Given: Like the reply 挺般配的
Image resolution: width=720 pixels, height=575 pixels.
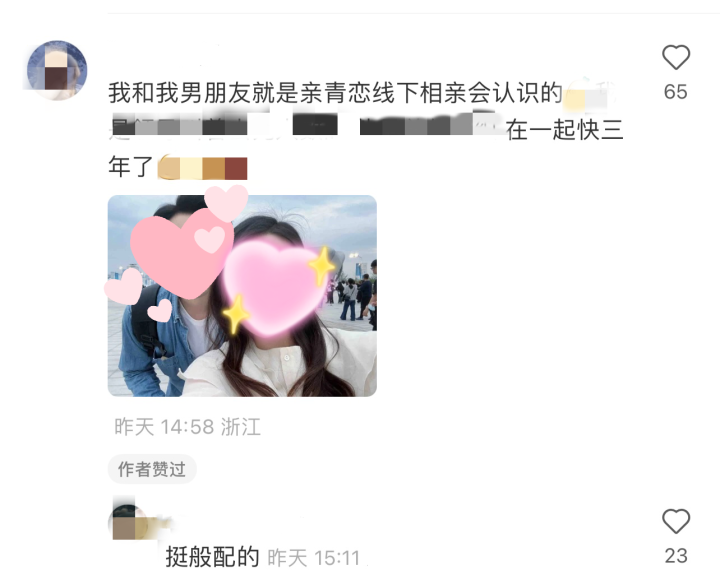Looking at the screenshot, I should [676, 521].
